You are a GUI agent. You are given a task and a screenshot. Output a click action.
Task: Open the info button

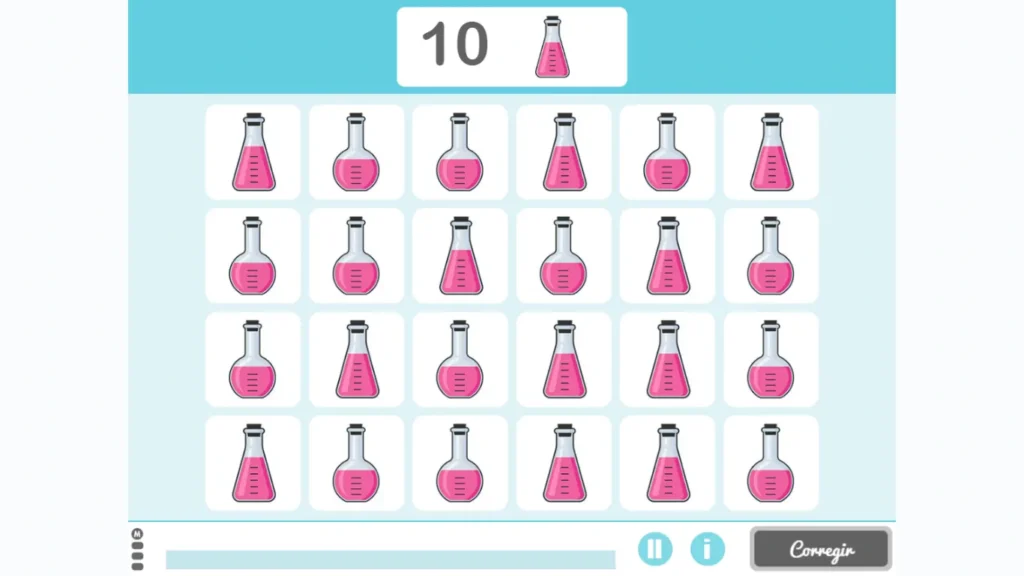coord(708,548)
